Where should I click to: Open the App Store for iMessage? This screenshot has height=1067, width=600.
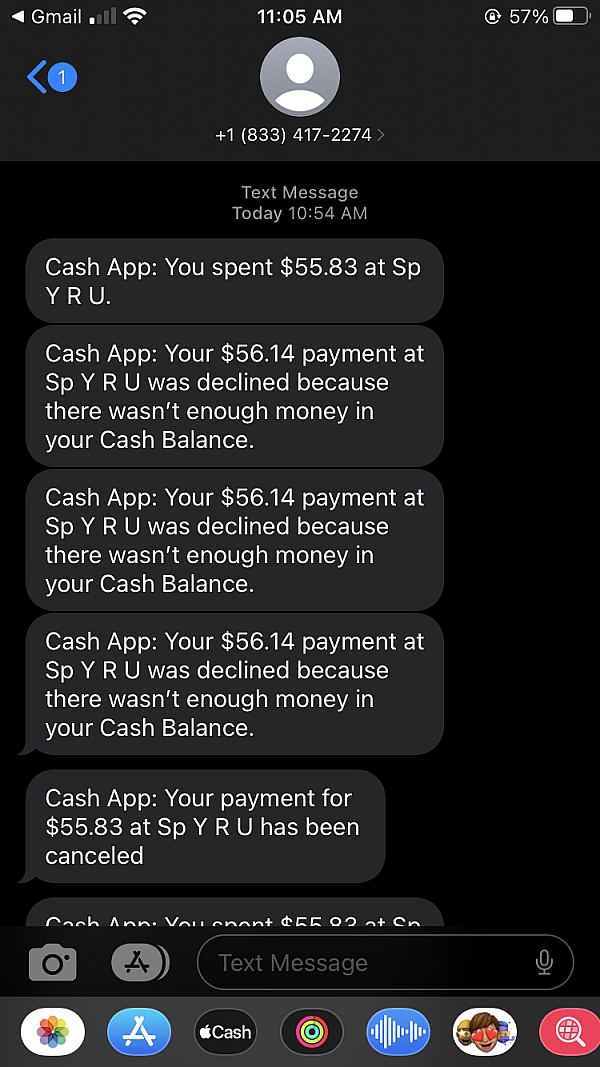pyautogui.click(x=139, y=1031)
